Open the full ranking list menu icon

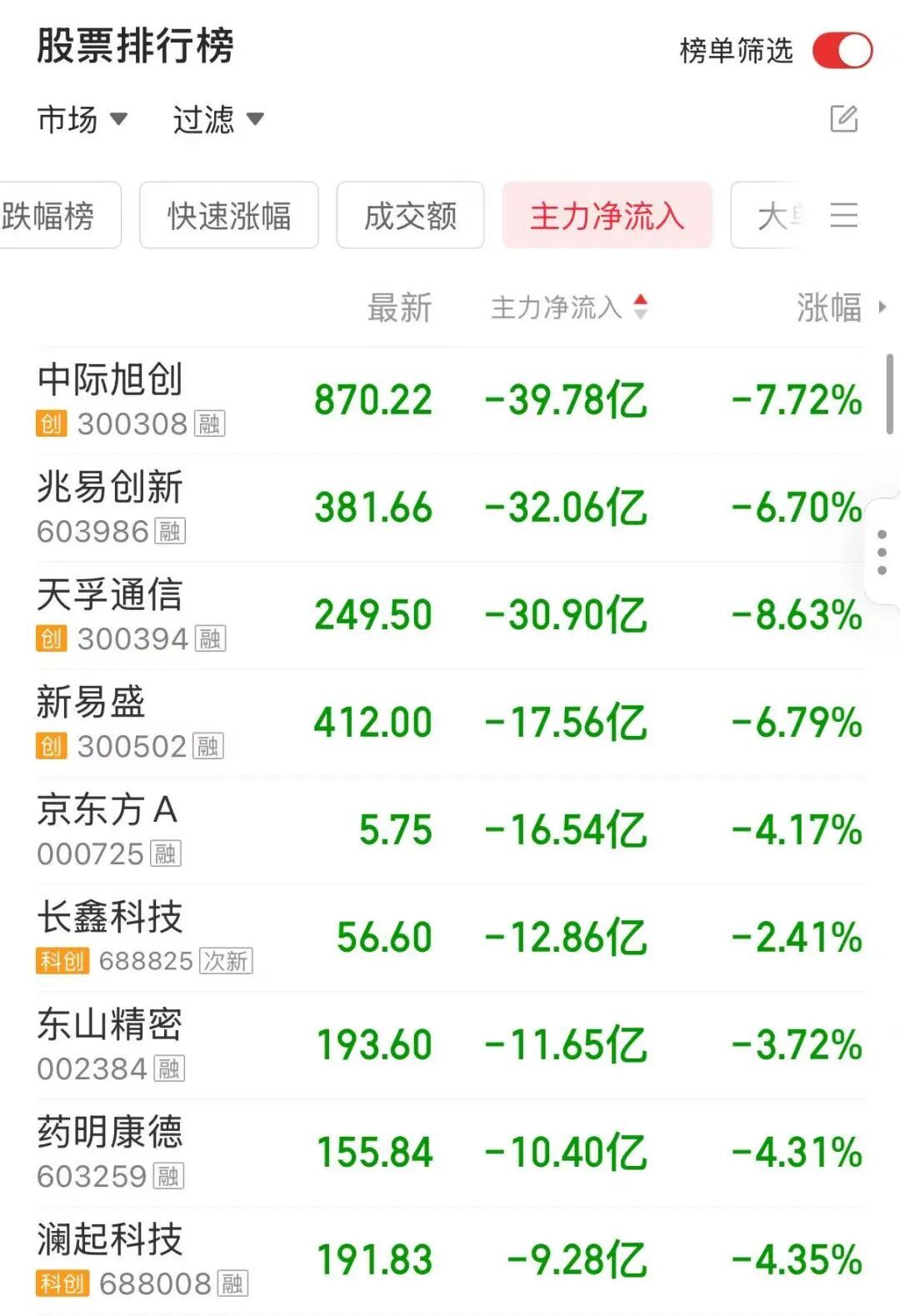844,216
